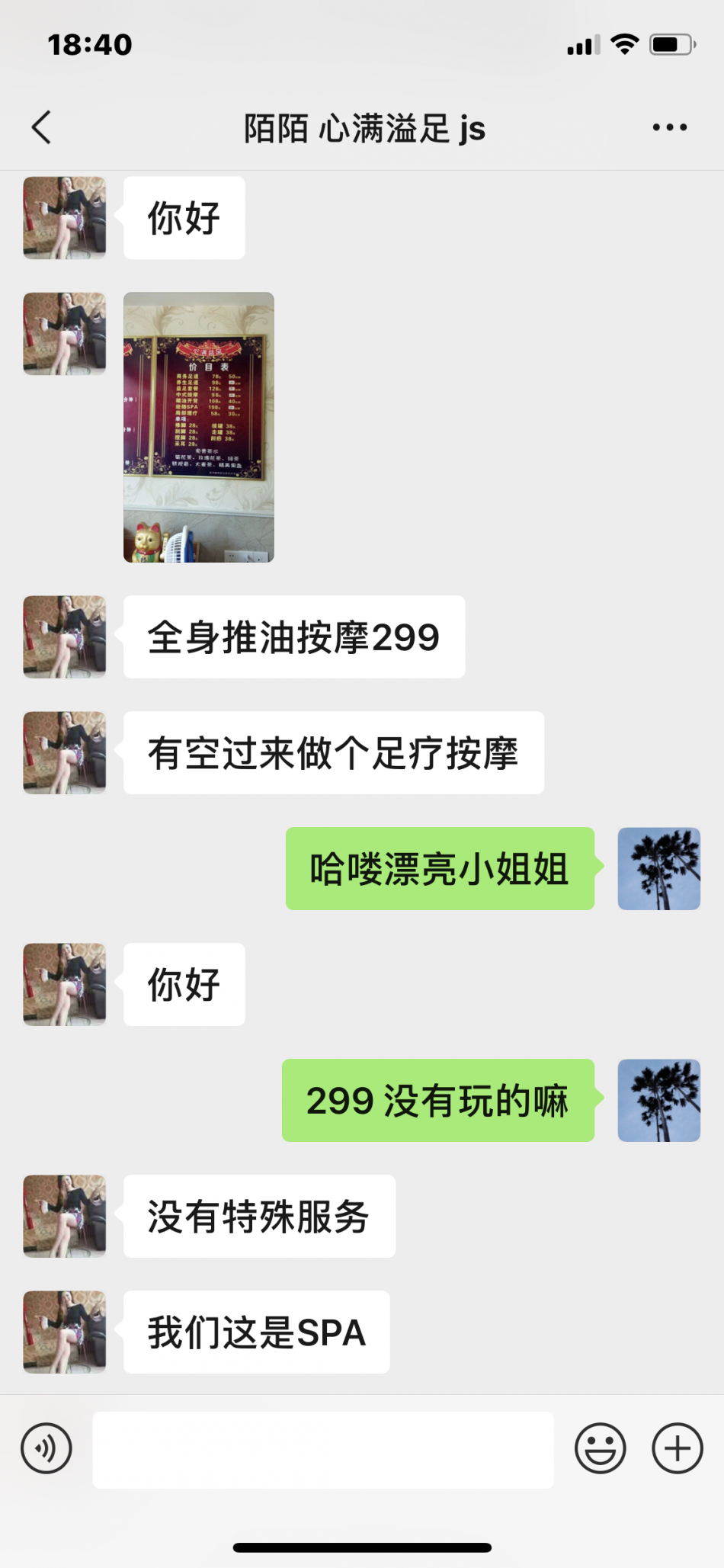Focus the message text field
This screenshot has width=724, height=1568.
click(x=323, y=1449)
